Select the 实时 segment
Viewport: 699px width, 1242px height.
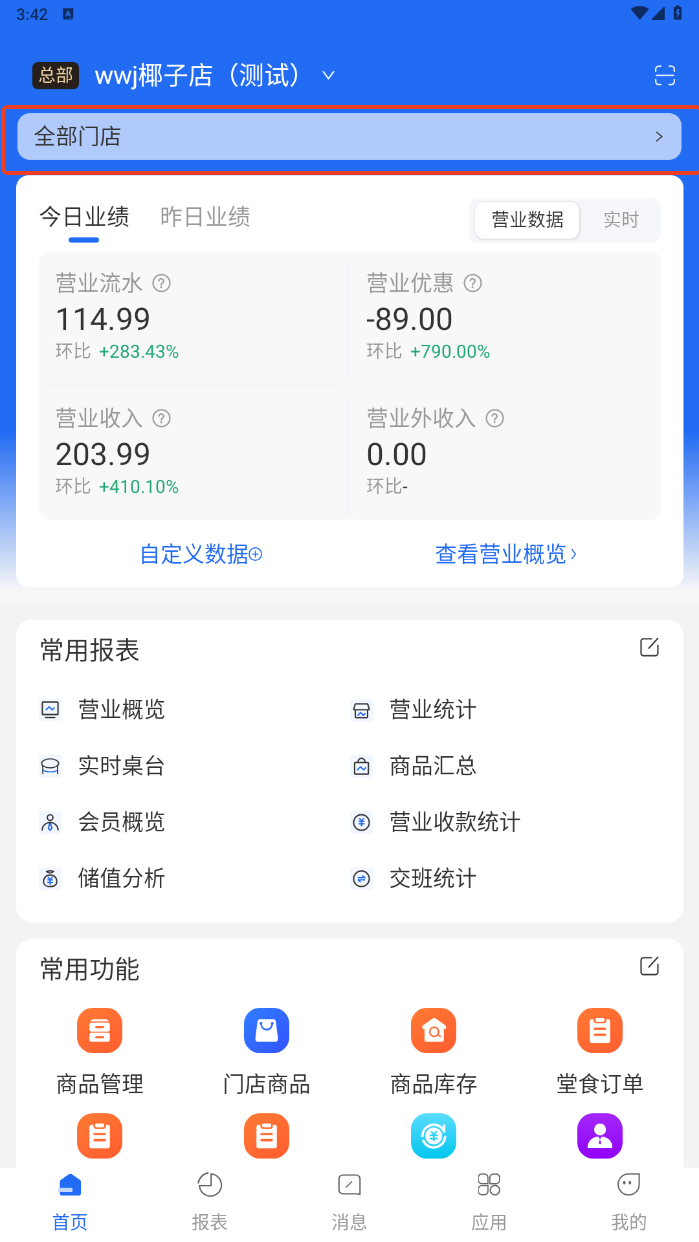coord(620,220)
